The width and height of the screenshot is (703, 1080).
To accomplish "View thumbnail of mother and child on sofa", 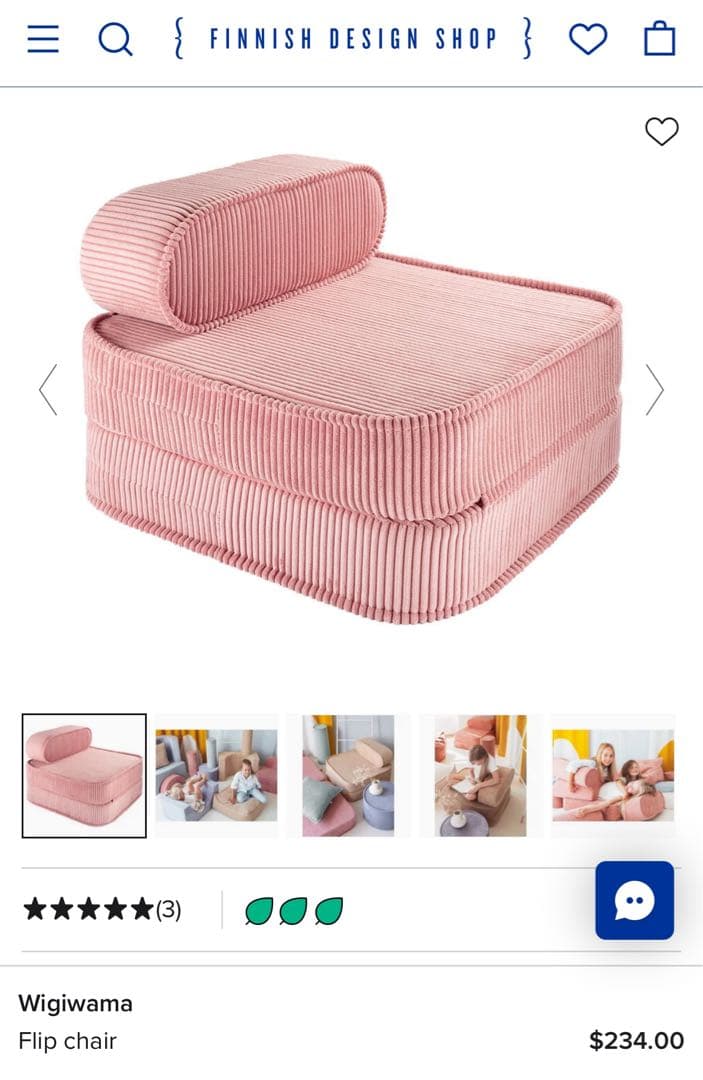I will [x=612, y=775].
